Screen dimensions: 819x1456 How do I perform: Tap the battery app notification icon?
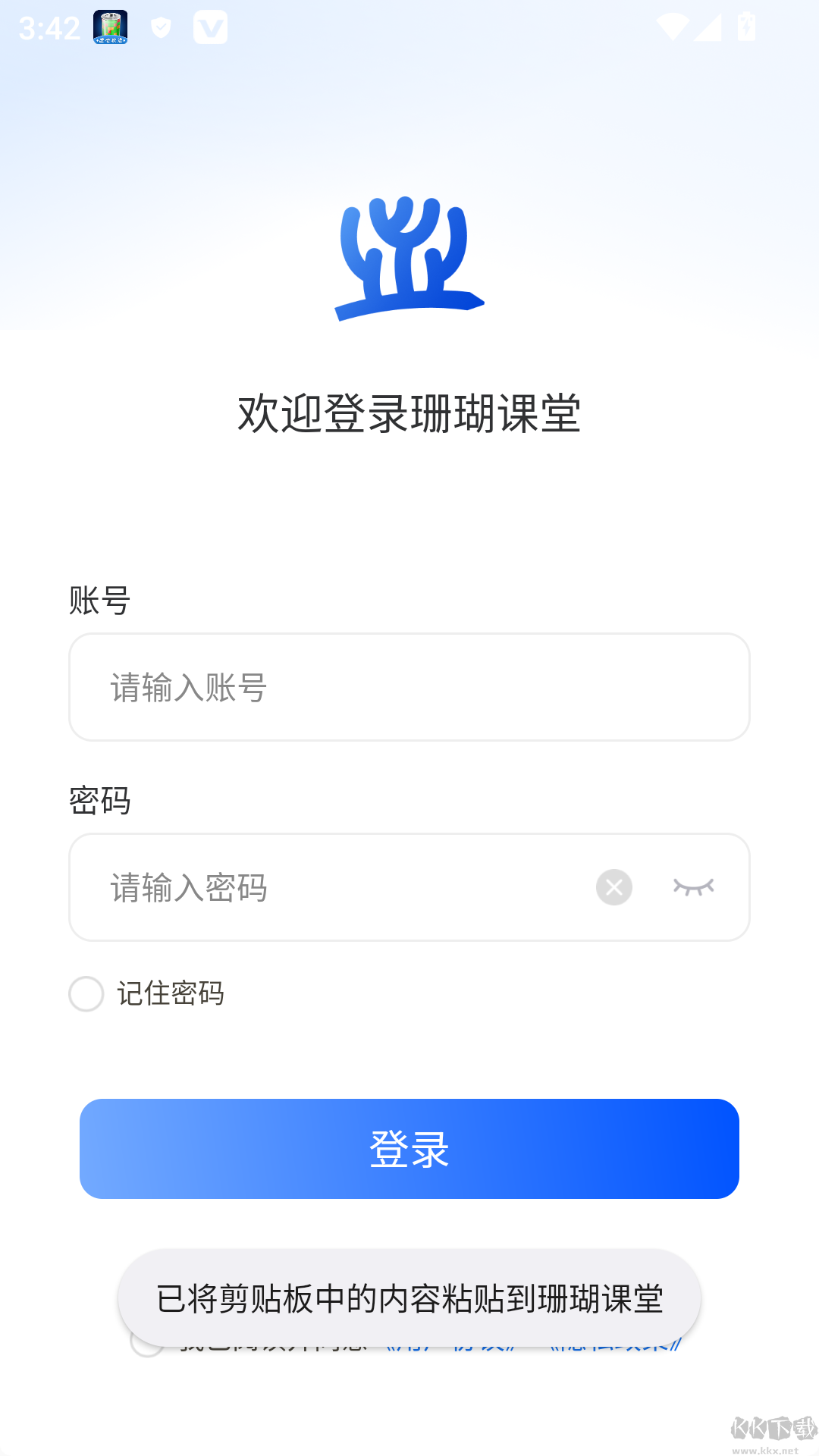tap(110, 28)
